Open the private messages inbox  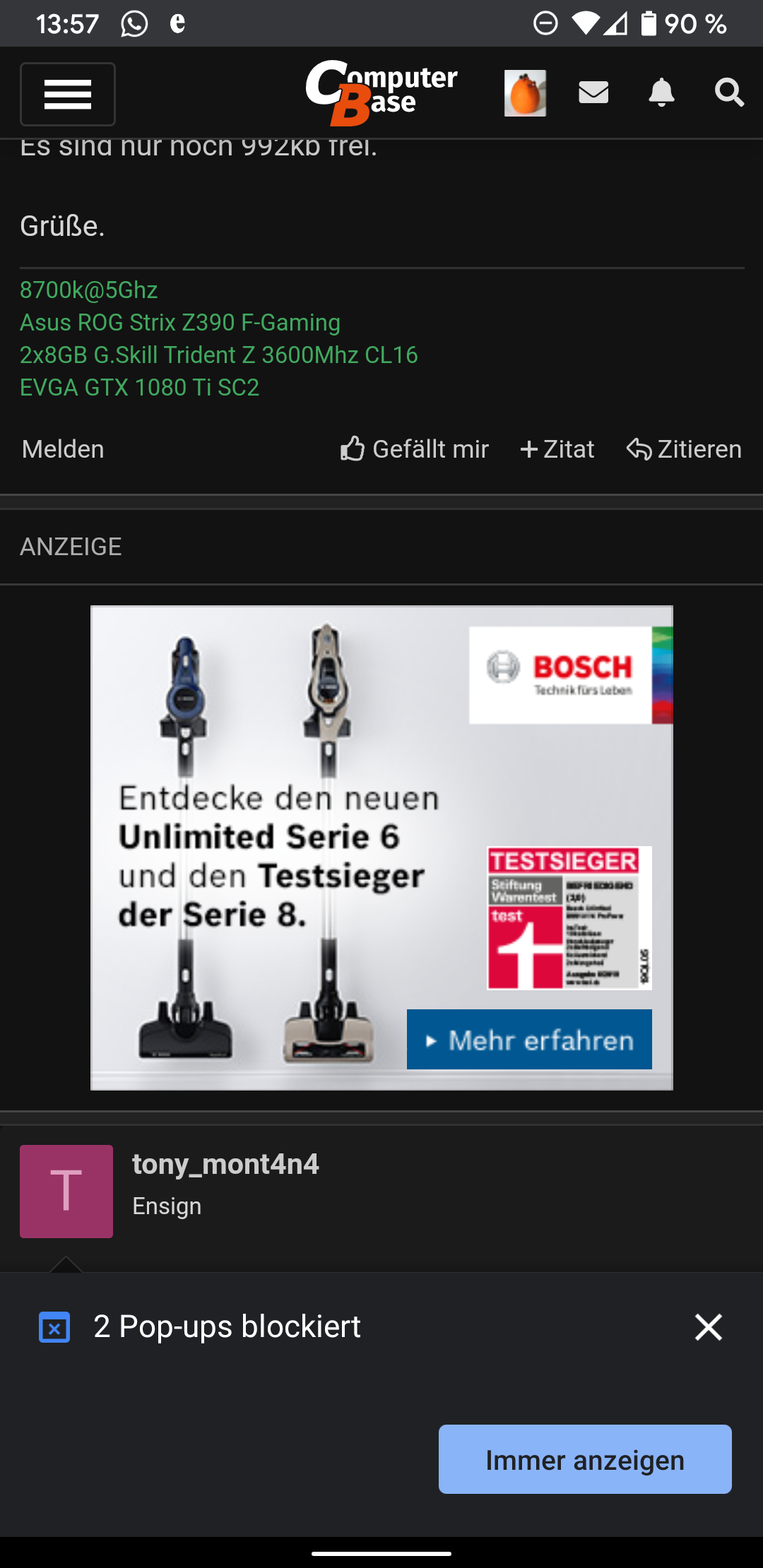593,93
